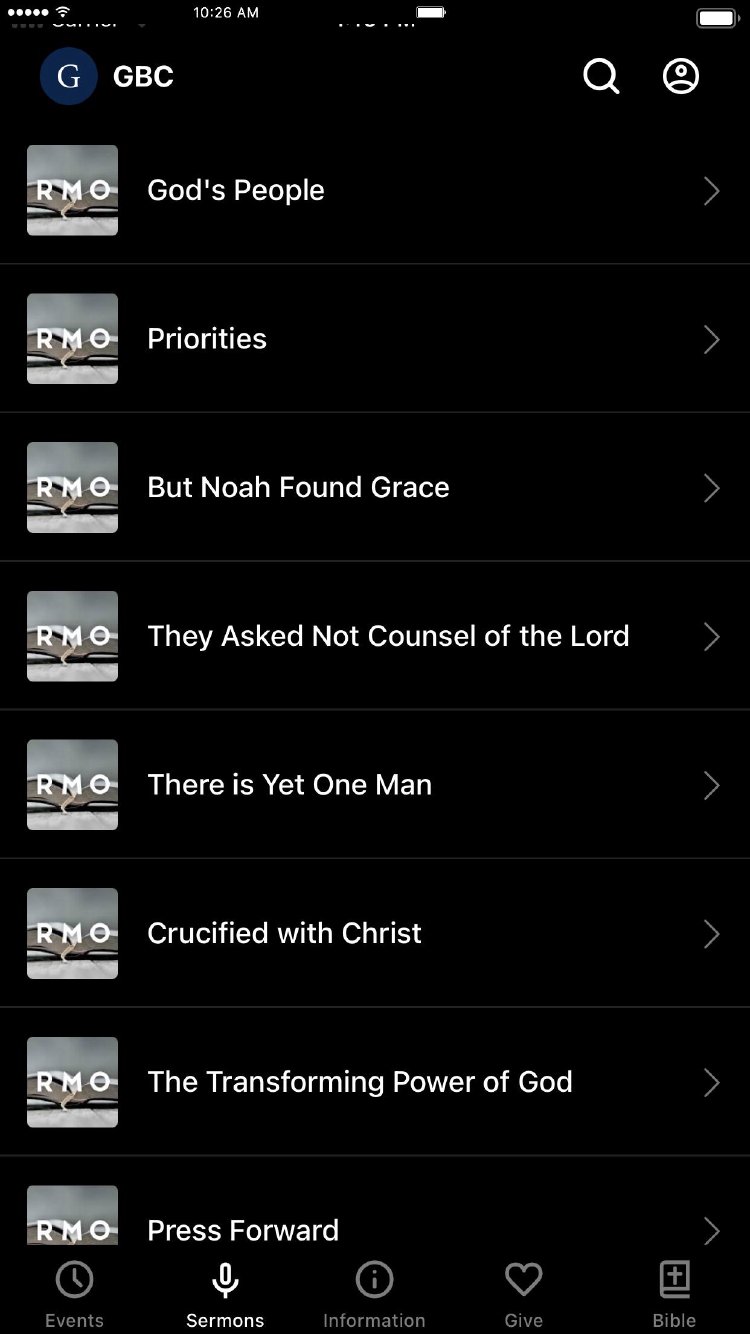Image resolution: width=750 pixels, height=1334 pixels.
Task: Switch to the Give tab
Action: pyautogui.click(x=523, y=1294)
